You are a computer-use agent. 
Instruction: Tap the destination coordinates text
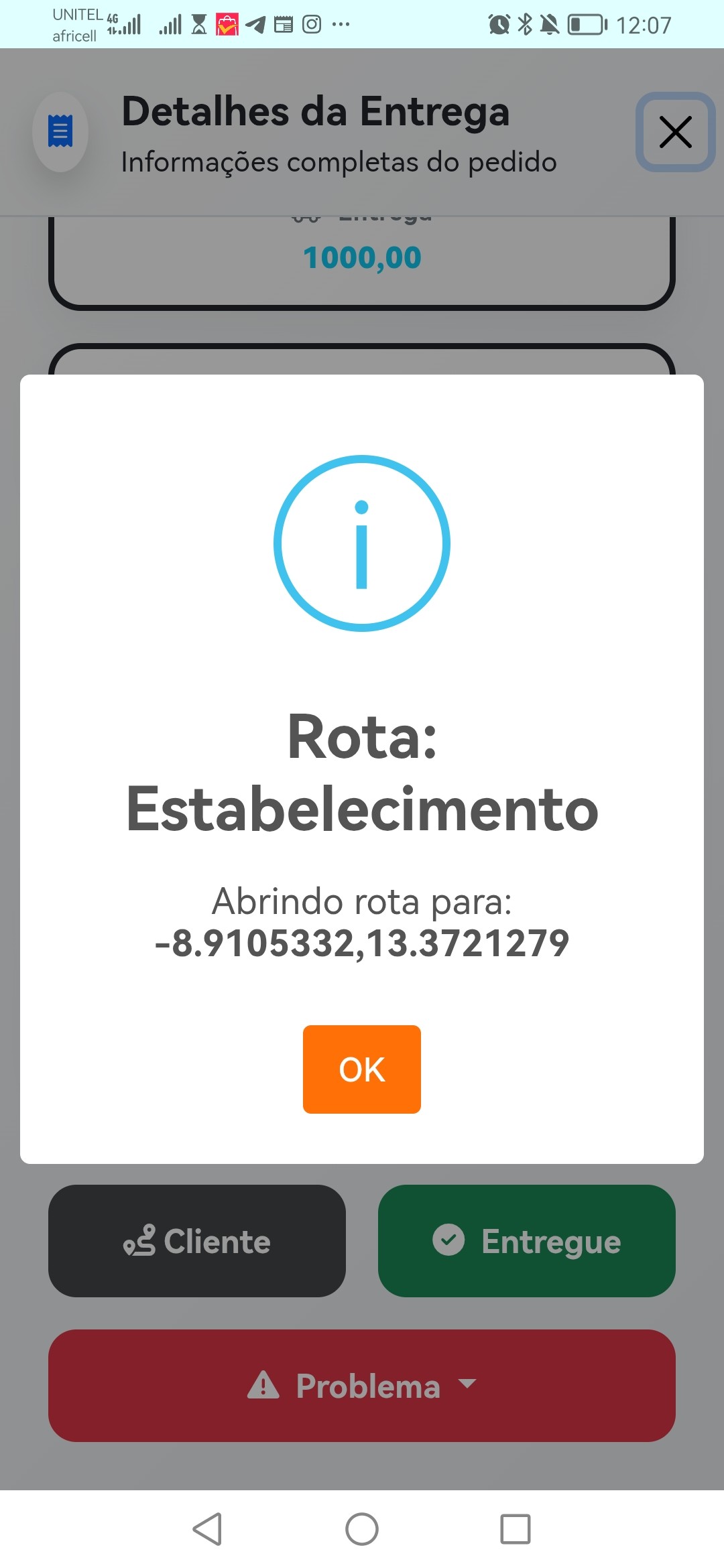(x=361, y=944)
